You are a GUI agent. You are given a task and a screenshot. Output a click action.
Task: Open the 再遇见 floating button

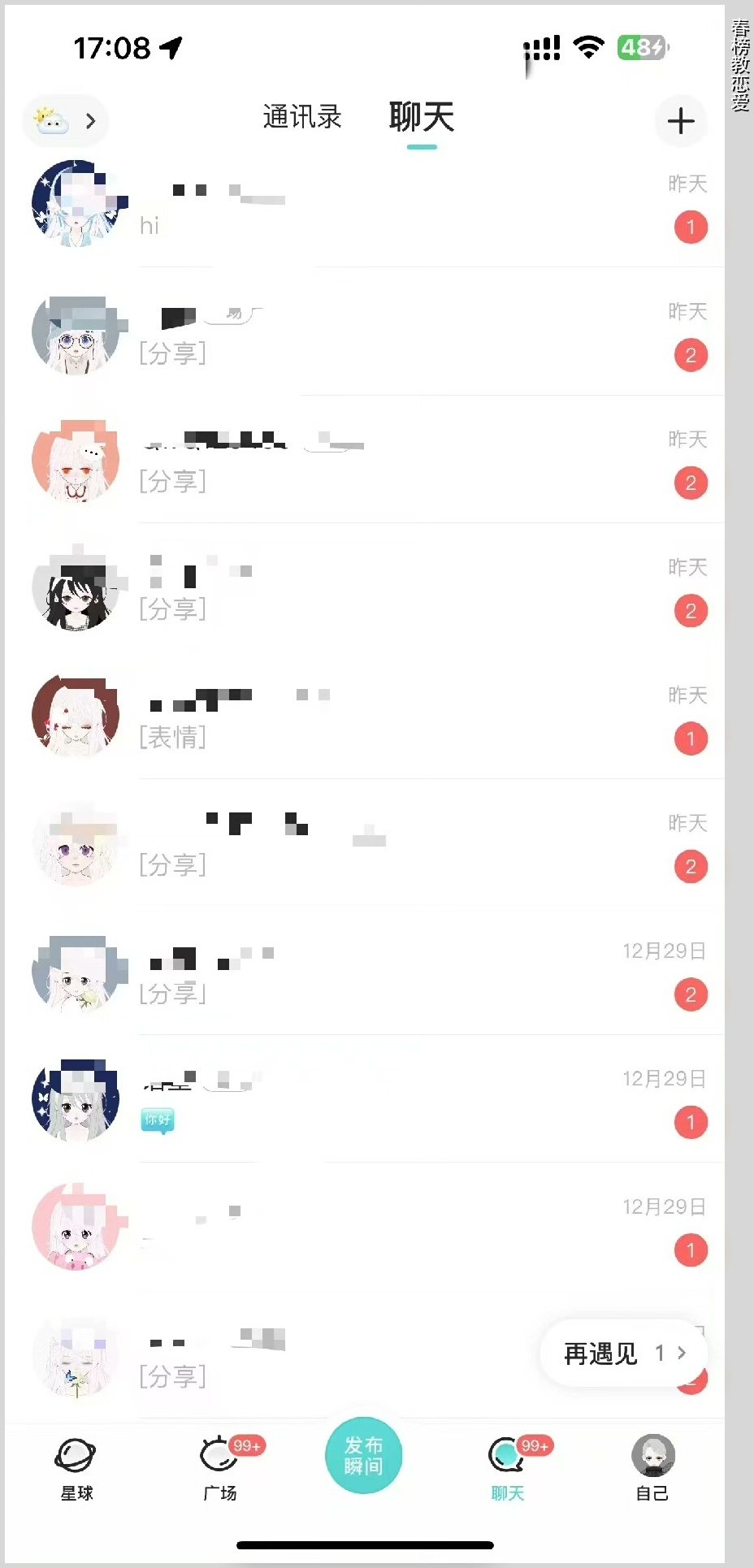pos(624,1354)
